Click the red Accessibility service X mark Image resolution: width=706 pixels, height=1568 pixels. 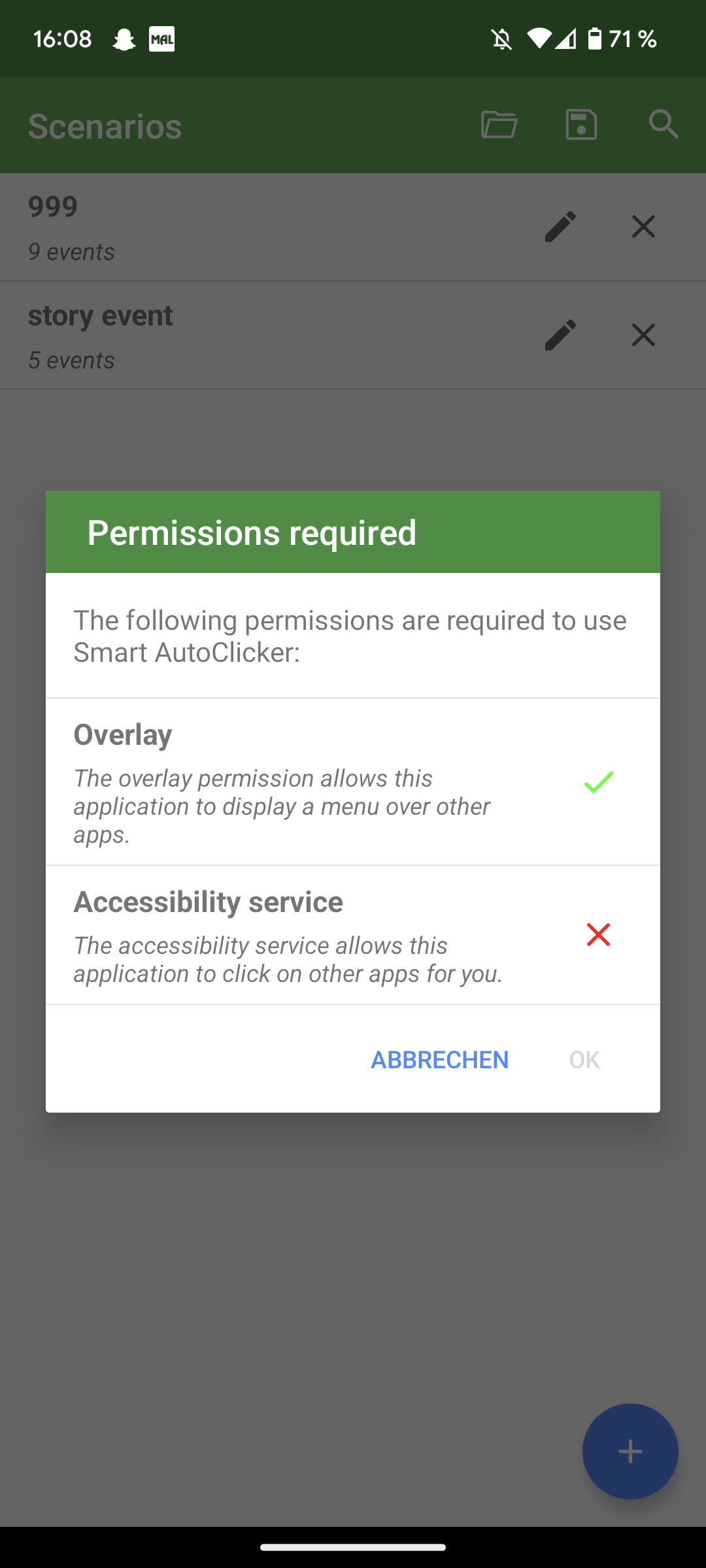[599, 936]
